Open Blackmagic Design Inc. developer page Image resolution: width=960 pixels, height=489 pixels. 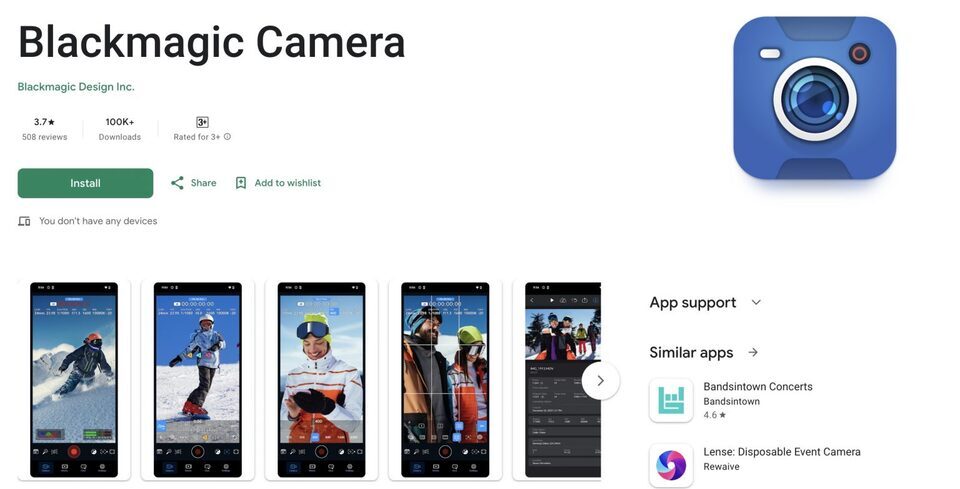coord(76,87)
